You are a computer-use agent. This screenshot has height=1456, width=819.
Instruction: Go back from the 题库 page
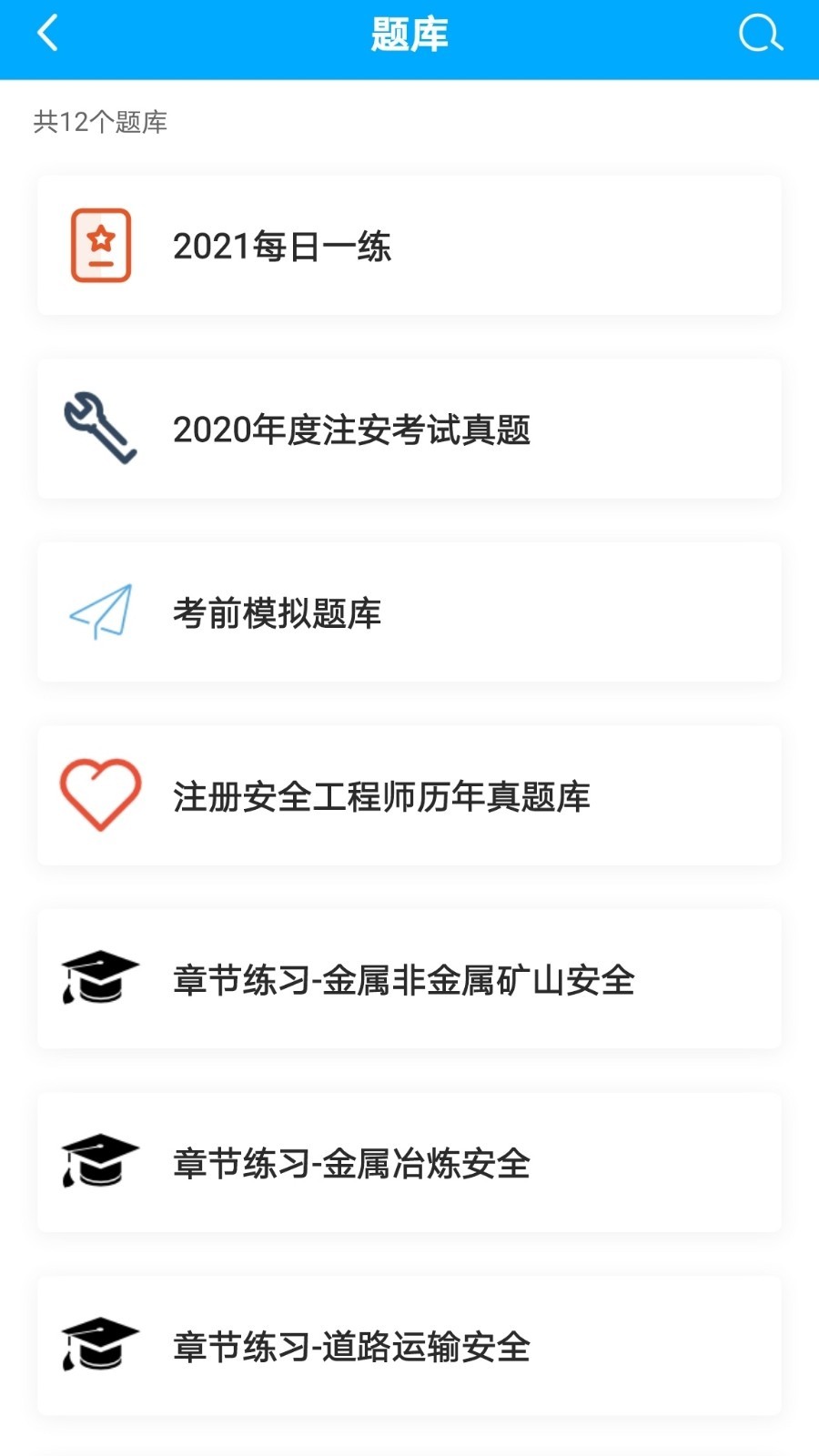tap(47, 35)
